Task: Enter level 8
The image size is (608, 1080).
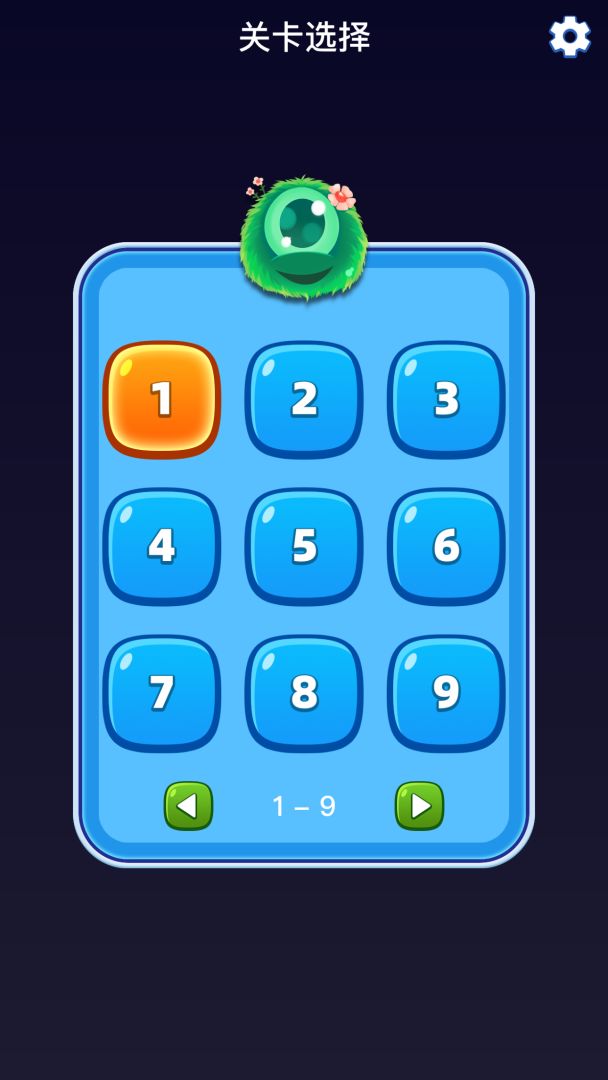Action: click(304, 692)
